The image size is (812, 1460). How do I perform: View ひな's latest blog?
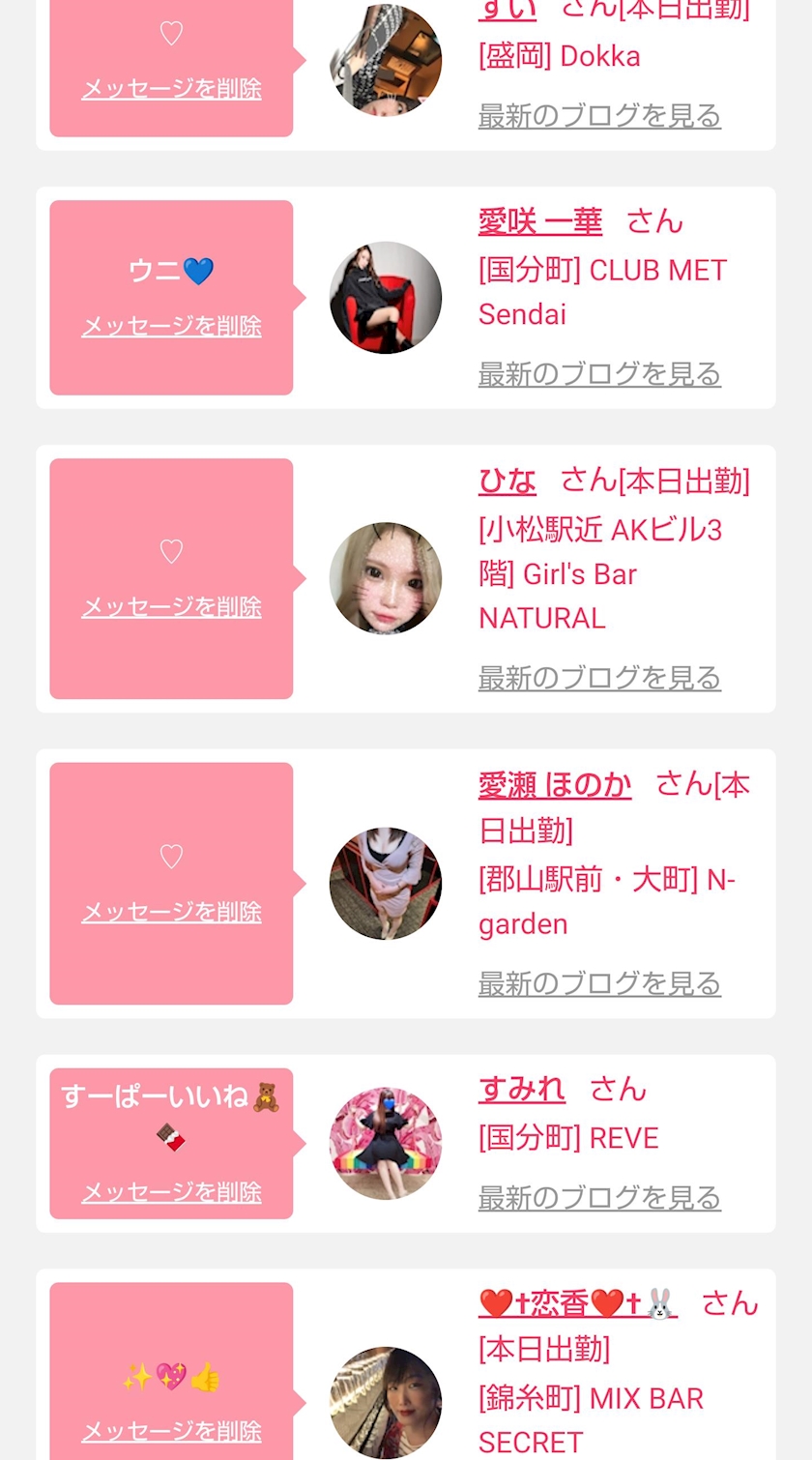tap(599, 678)
